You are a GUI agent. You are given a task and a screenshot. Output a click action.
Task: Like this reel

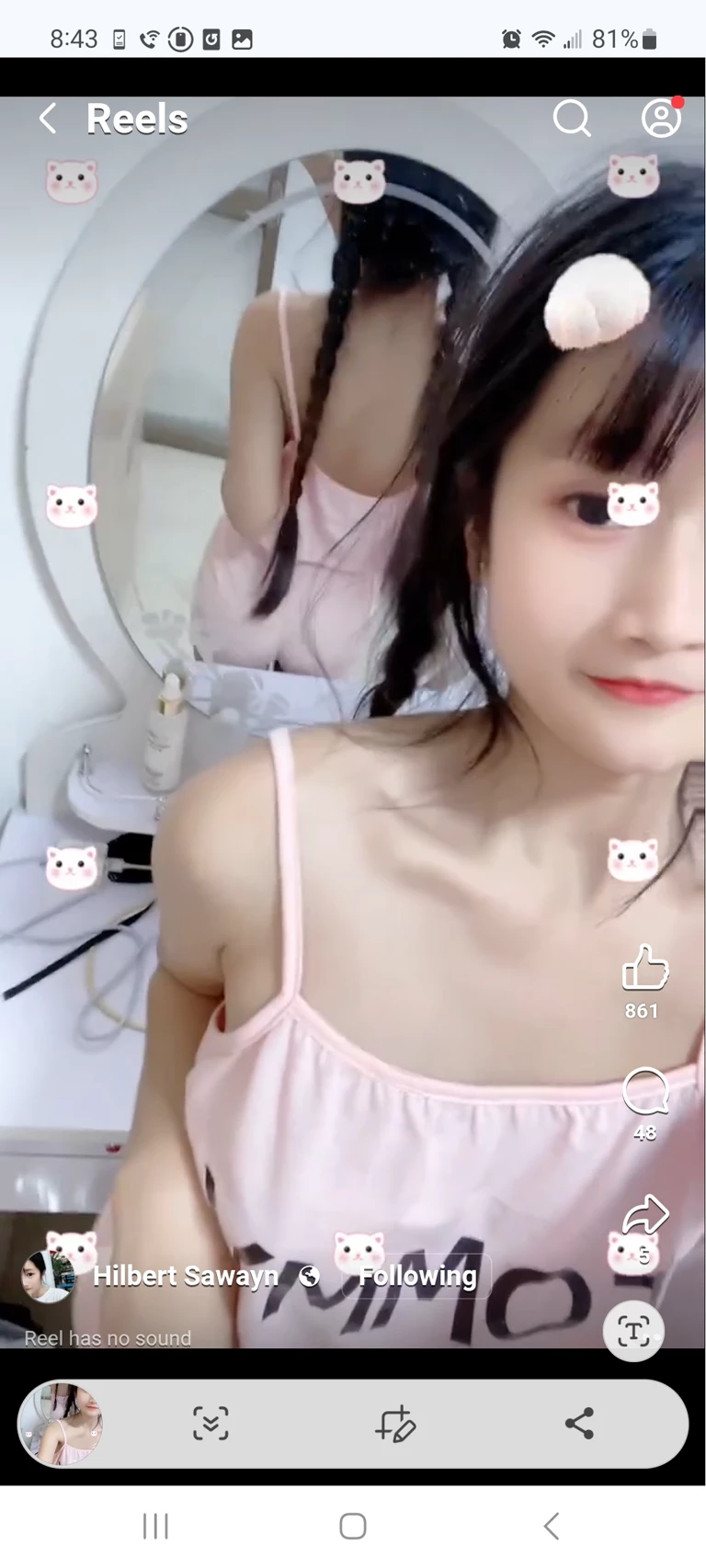point(644,969)
